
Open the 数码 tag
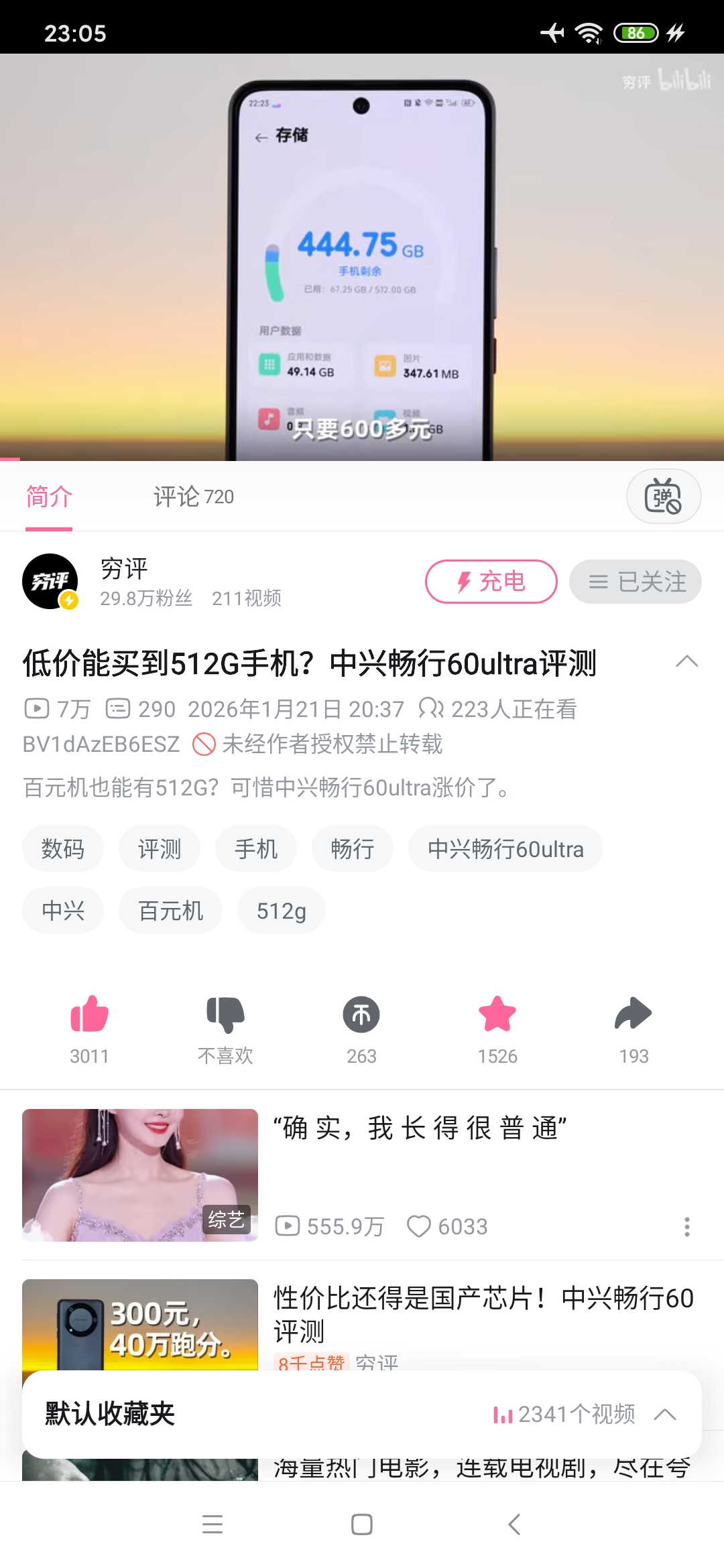[x=63, y=849]
